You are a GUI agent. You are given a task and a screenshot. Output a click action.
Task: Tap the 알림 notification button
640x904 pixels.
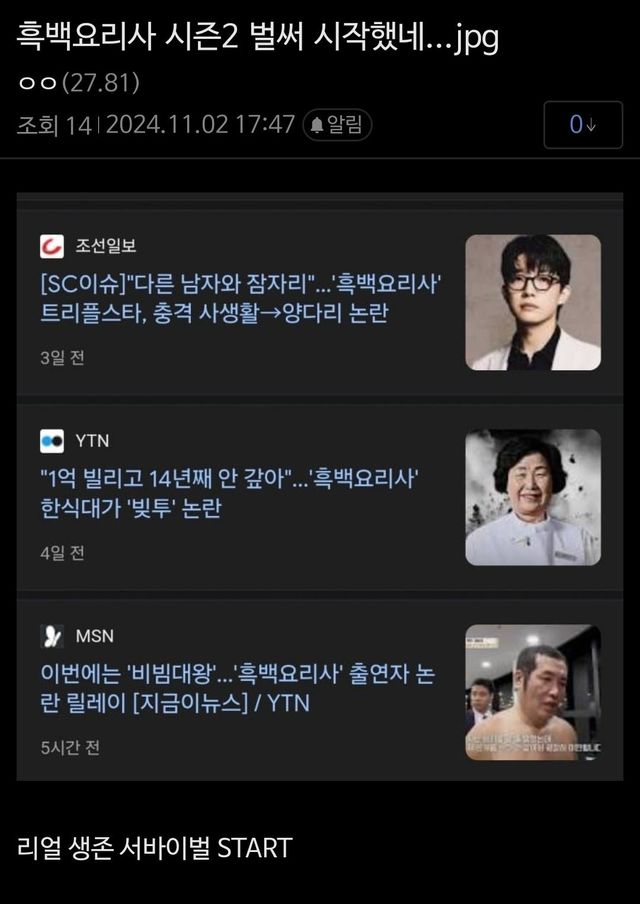click(337, 124)
